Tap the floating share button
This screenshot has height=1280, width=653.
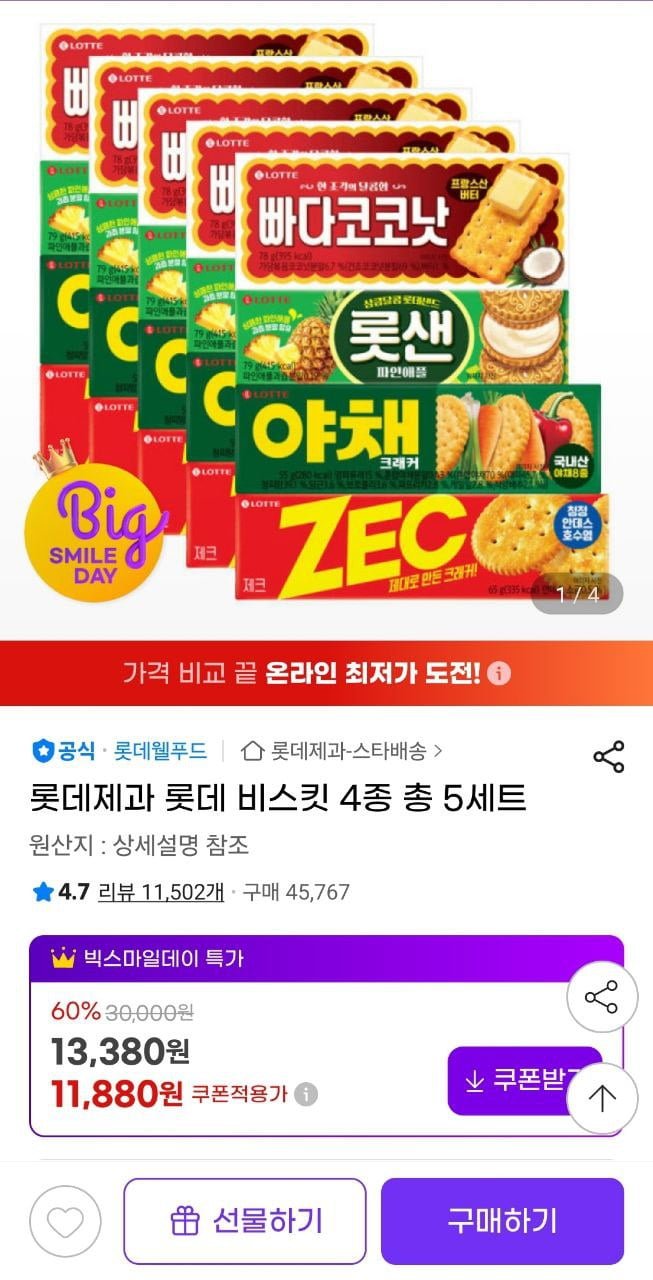pyautogui.click(x=601, y=997)
